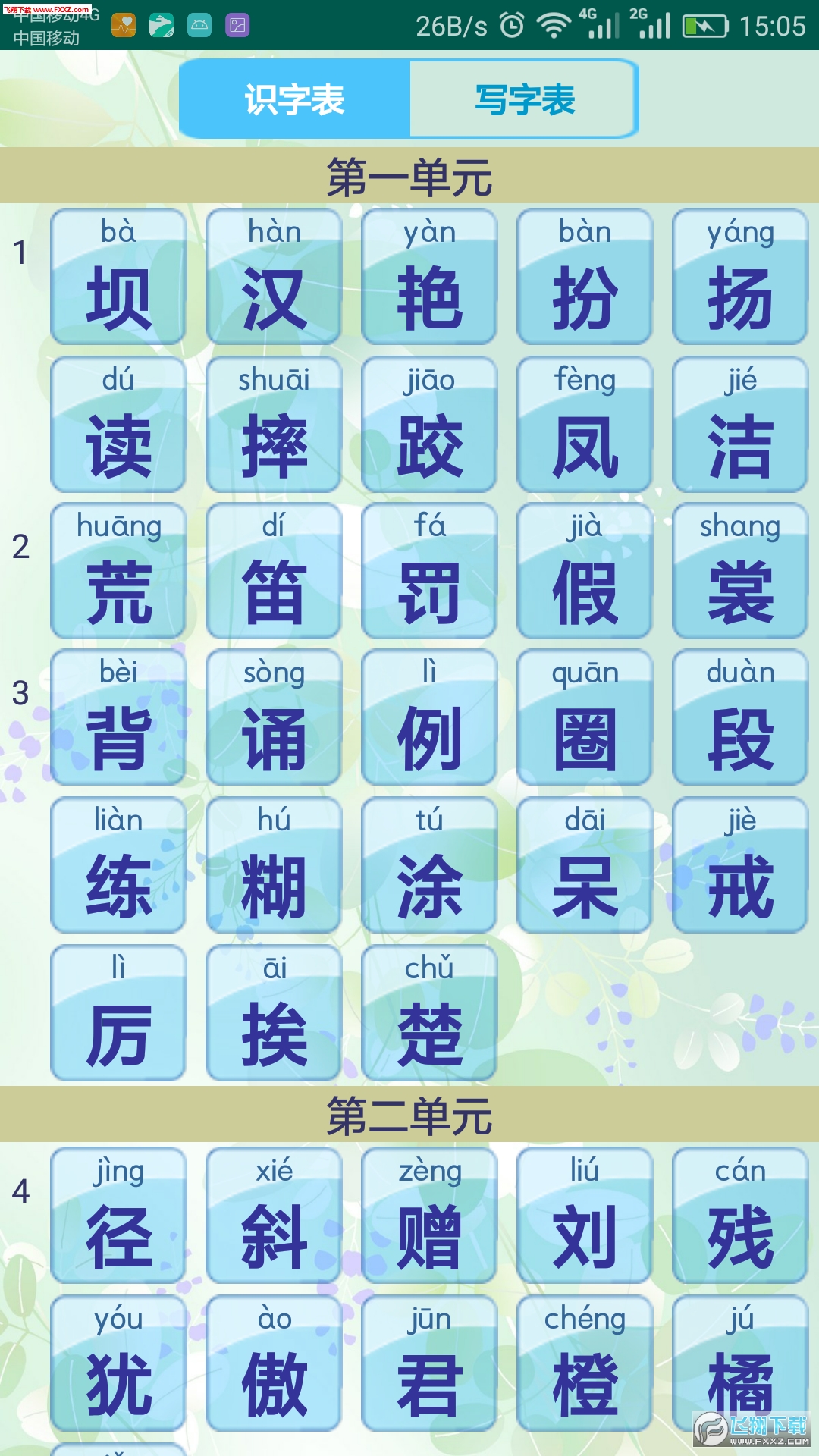Open the character card 坝 (bà)
The image size is (819, 1456).
[x=118, y=277]
